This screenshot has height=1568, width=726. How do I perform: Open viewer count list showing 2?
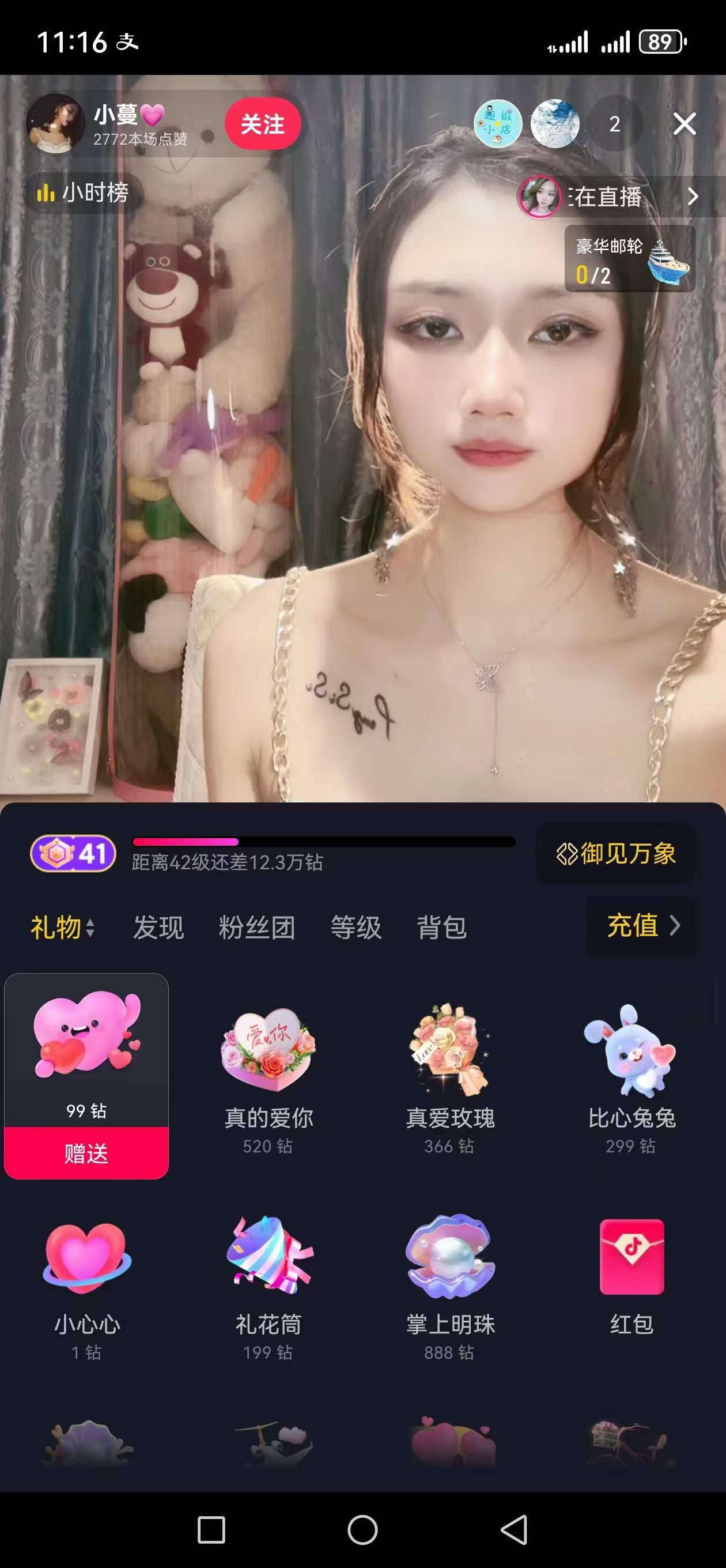tap(614, 124)
